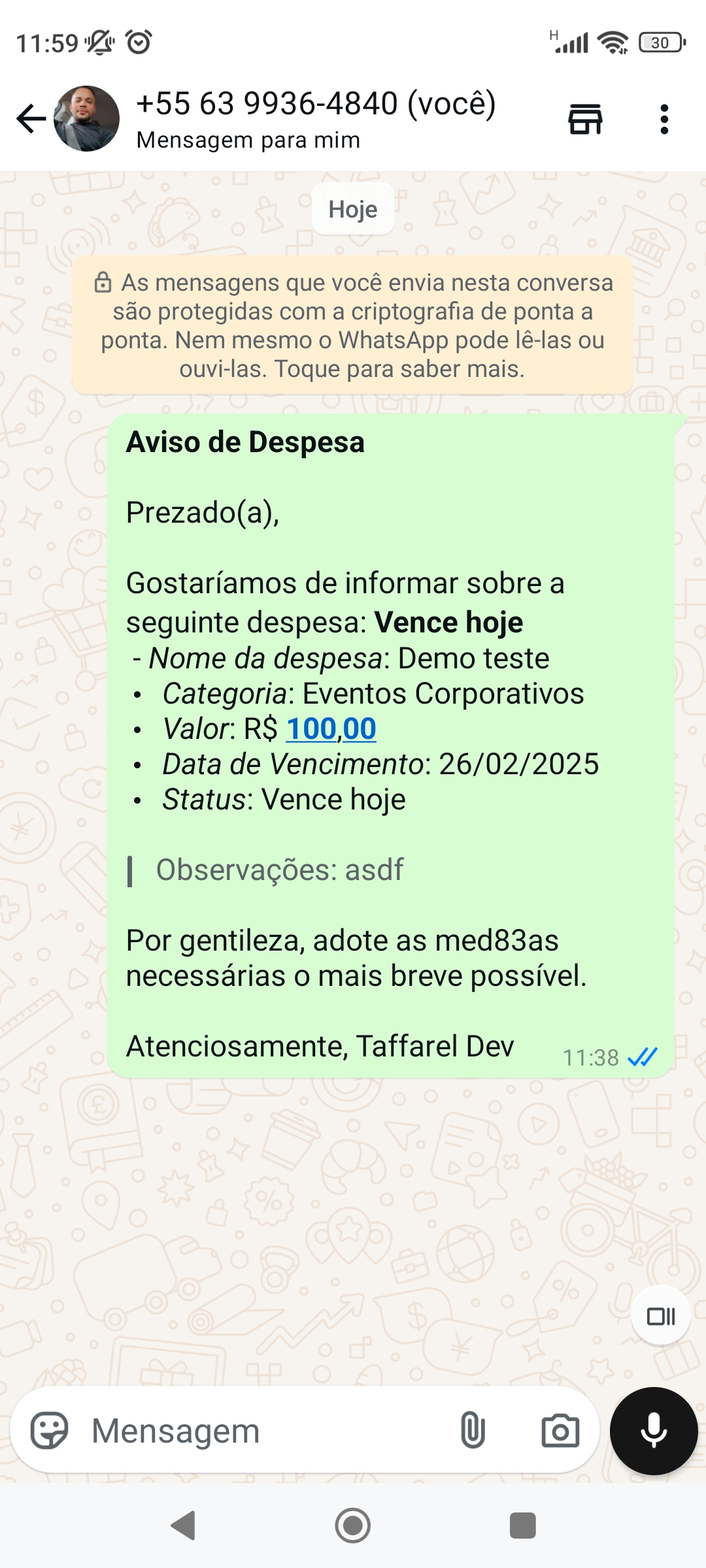
Task: Open contact info for +55 63 9936-4840
Action: 316,118
